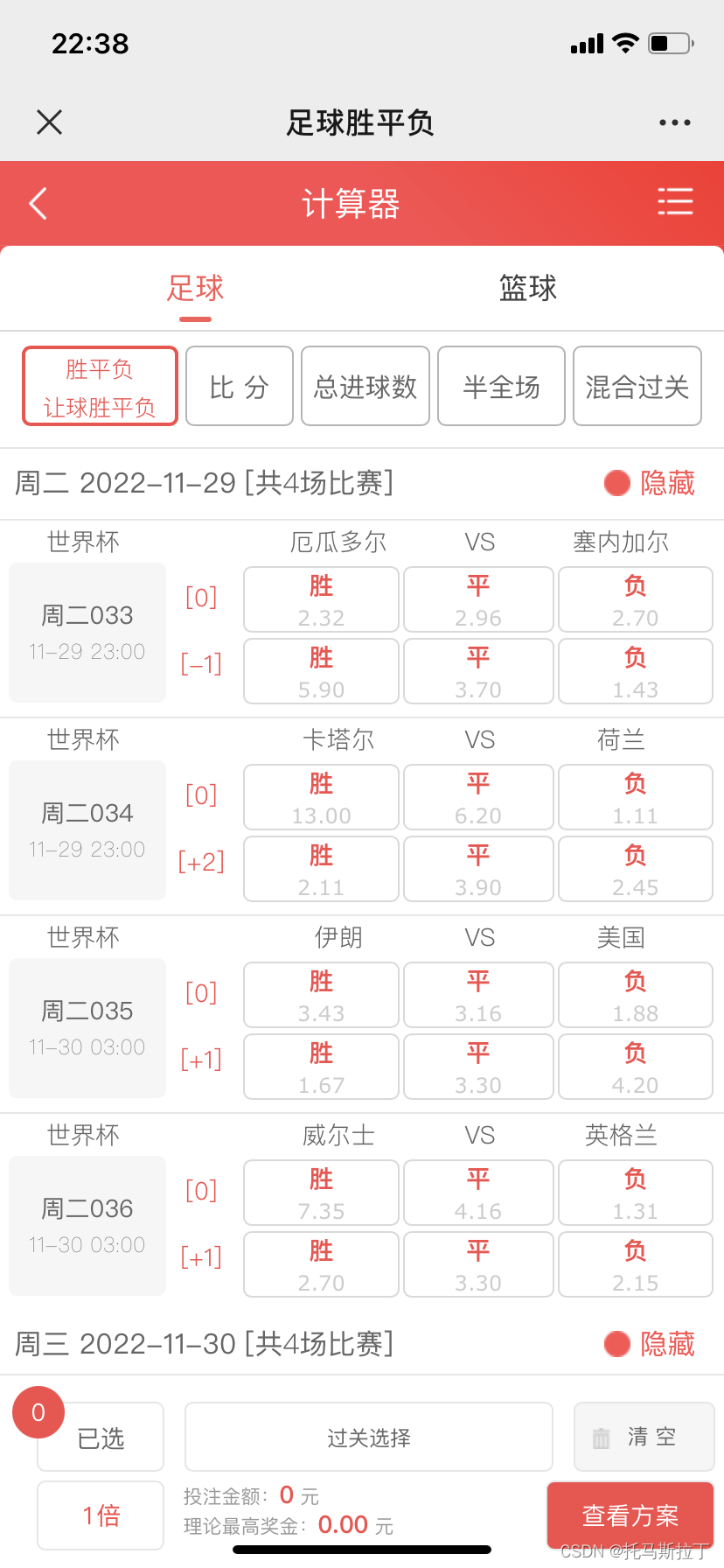Open the three-dot overflow menu
Image resolution: width=724 pixels, height=1568 pixels.
[x=674, y=122]
